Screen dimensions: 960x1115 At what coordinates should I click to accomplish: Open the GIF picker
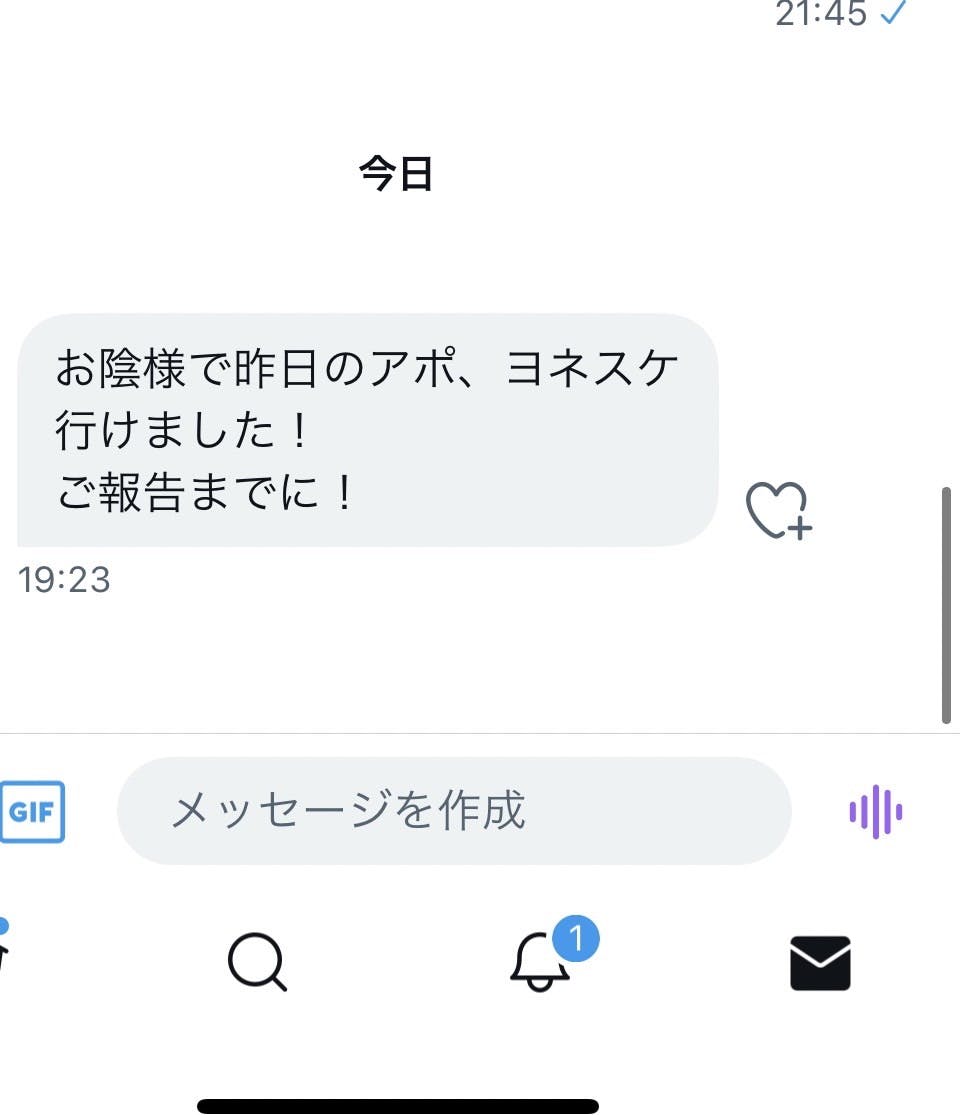(x=33, y=811)
